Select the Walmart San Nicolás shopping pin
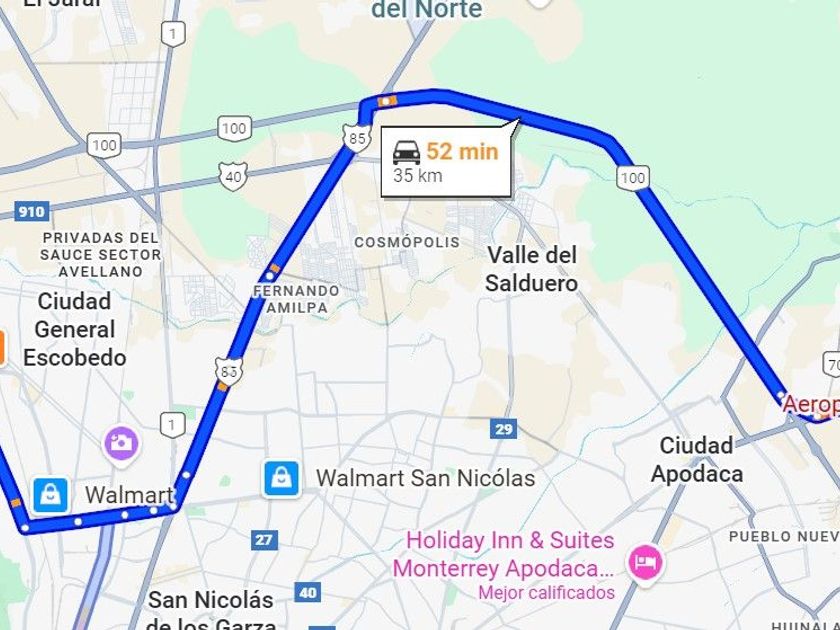This screenshot has height=630, width=840. click(282, 479)
